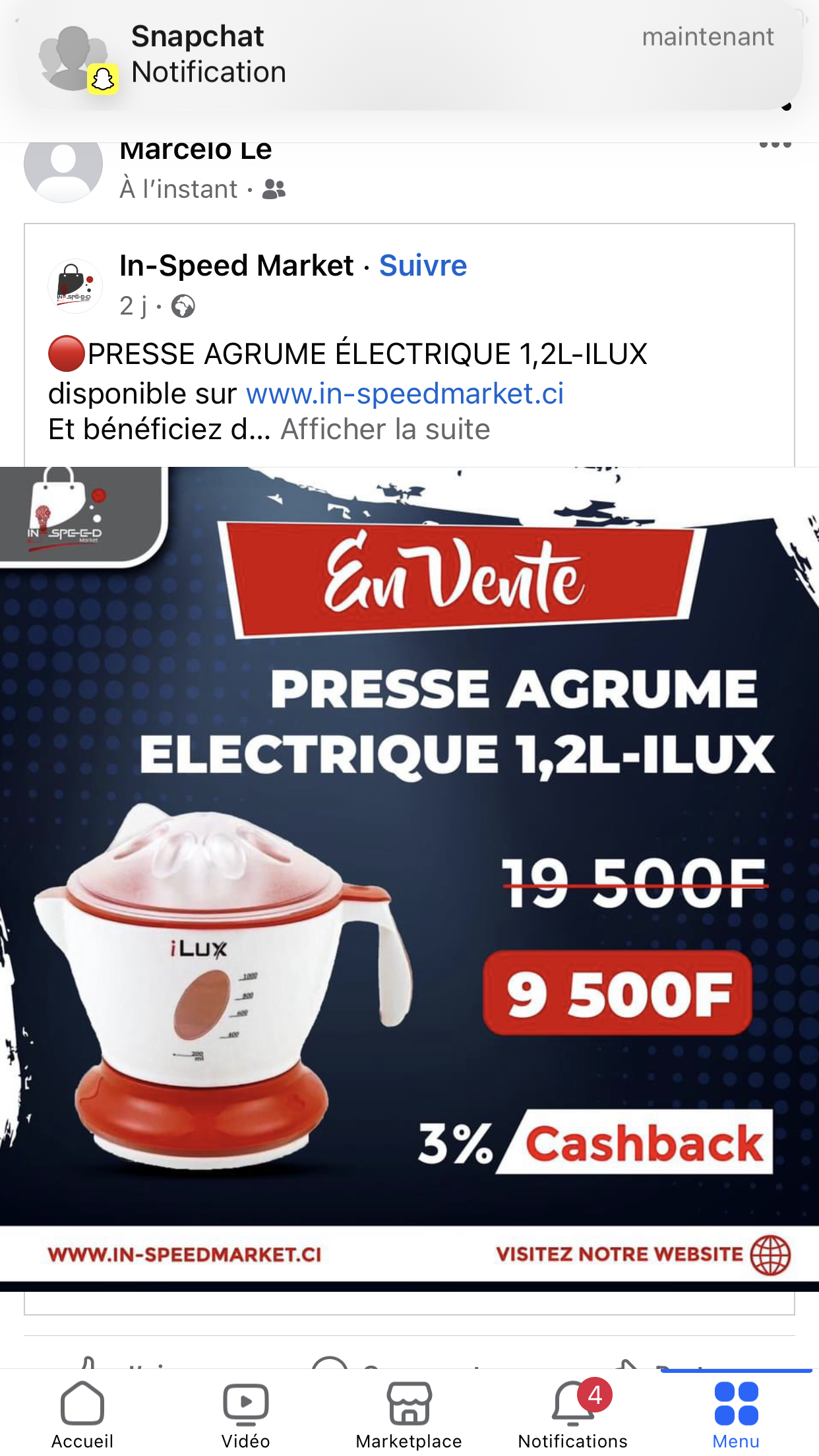Follow In-Speed Market with Suivre

423,266
